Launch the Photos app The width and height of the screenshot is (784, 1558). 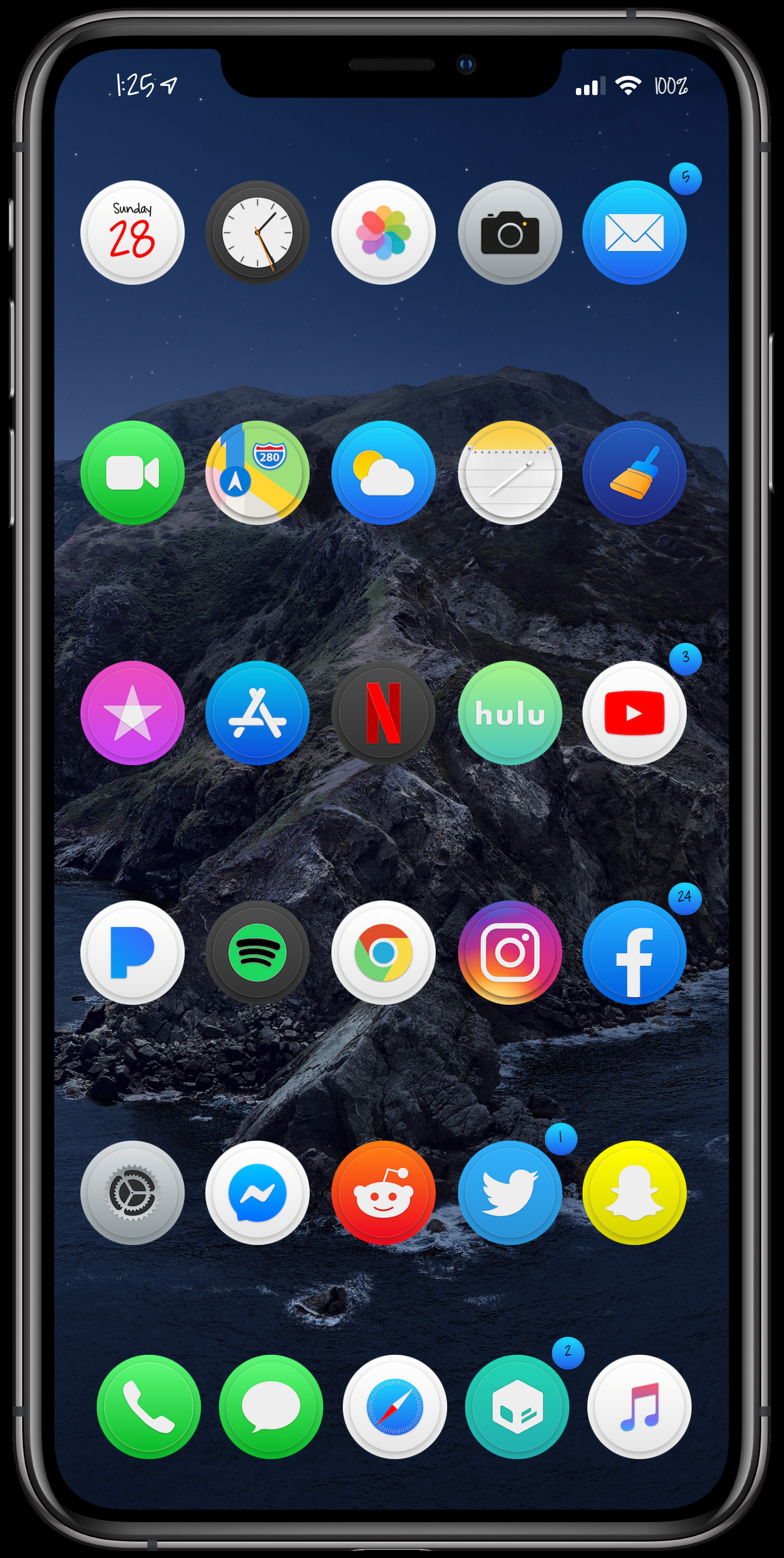click(x=383, y=233)
